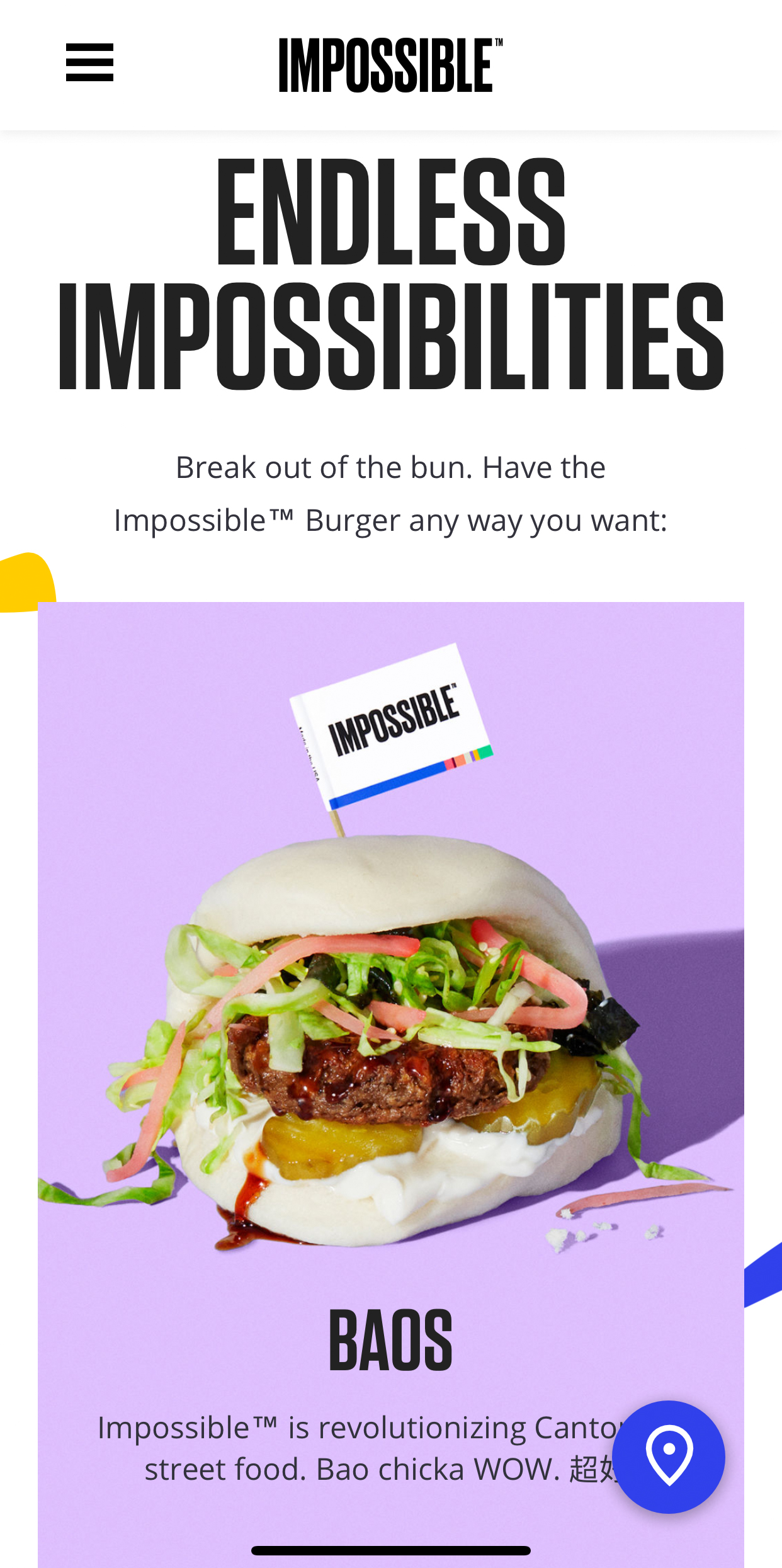Screen dimensions: 782x1568
Task: Open the location finder floating button
Action: pos(669,1456)
